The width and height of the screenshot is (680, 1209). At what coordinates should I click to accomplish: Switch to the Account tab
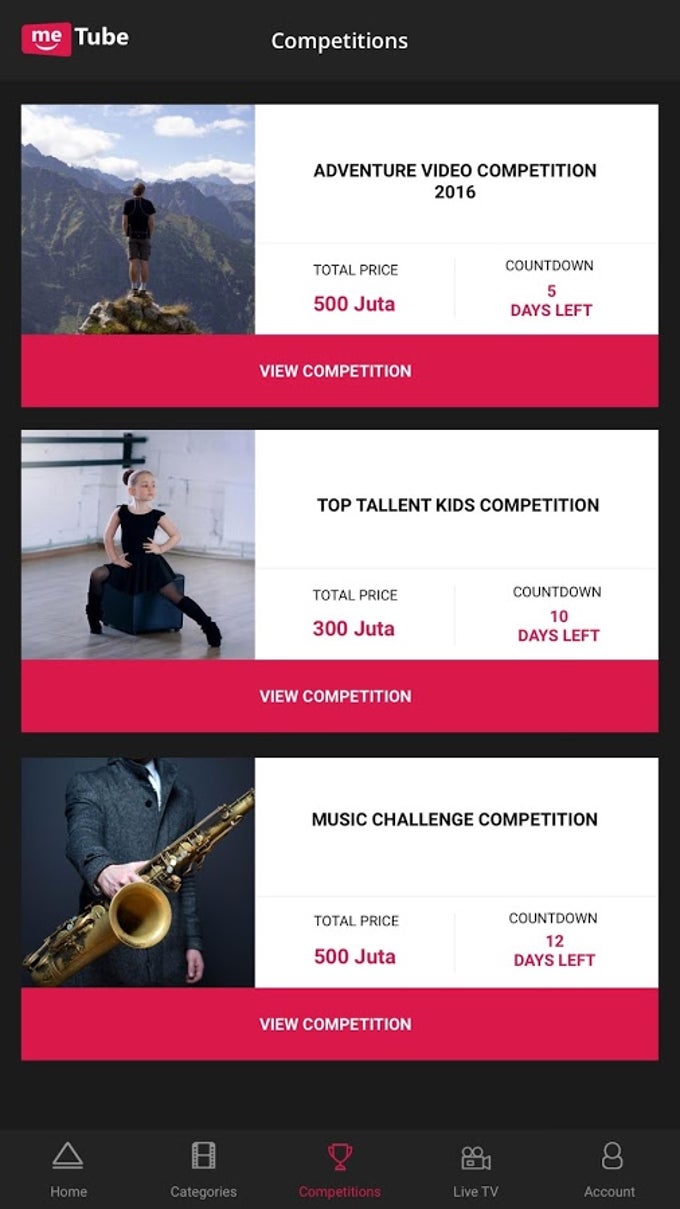(x=610, y=1170)
